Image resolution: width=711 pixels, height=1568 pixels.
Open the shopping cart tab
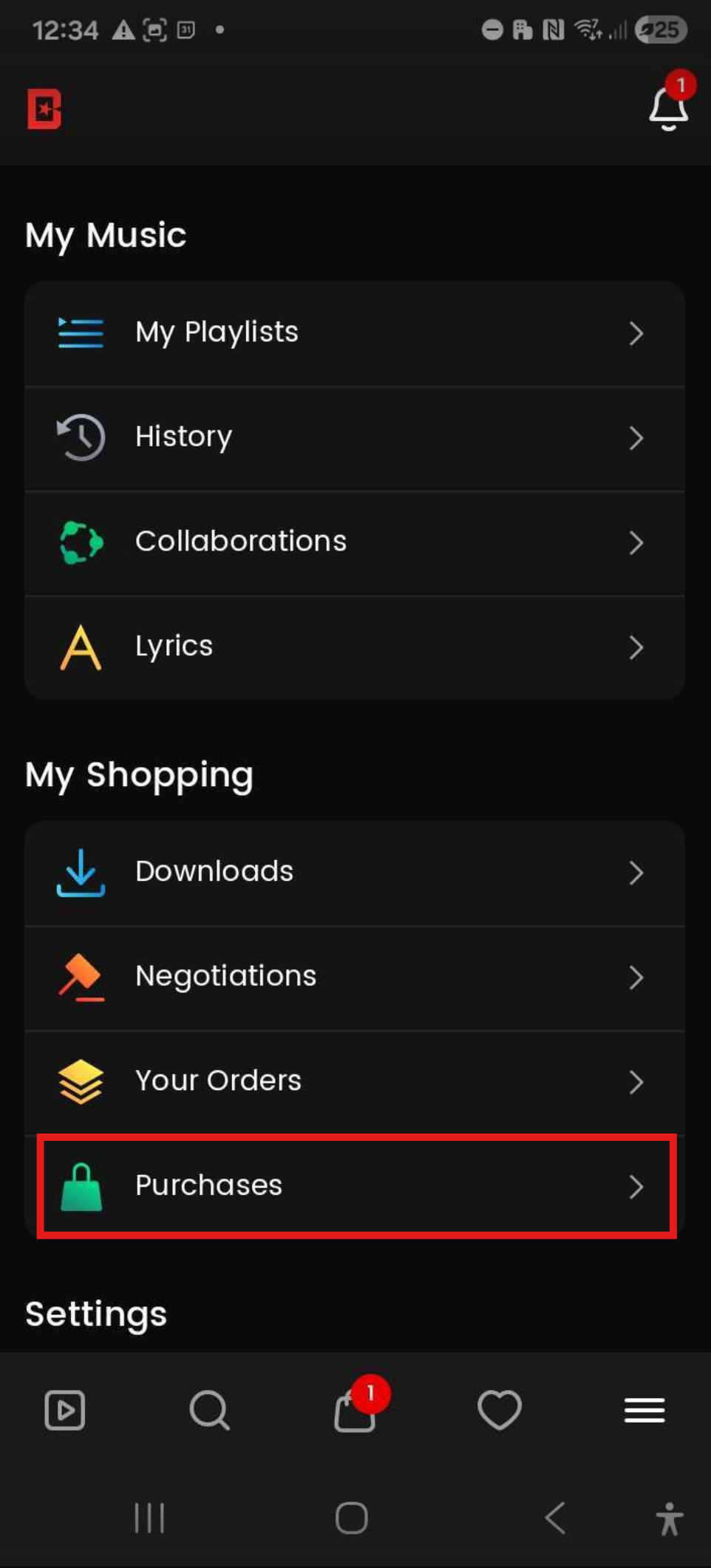coord(355,1410)
